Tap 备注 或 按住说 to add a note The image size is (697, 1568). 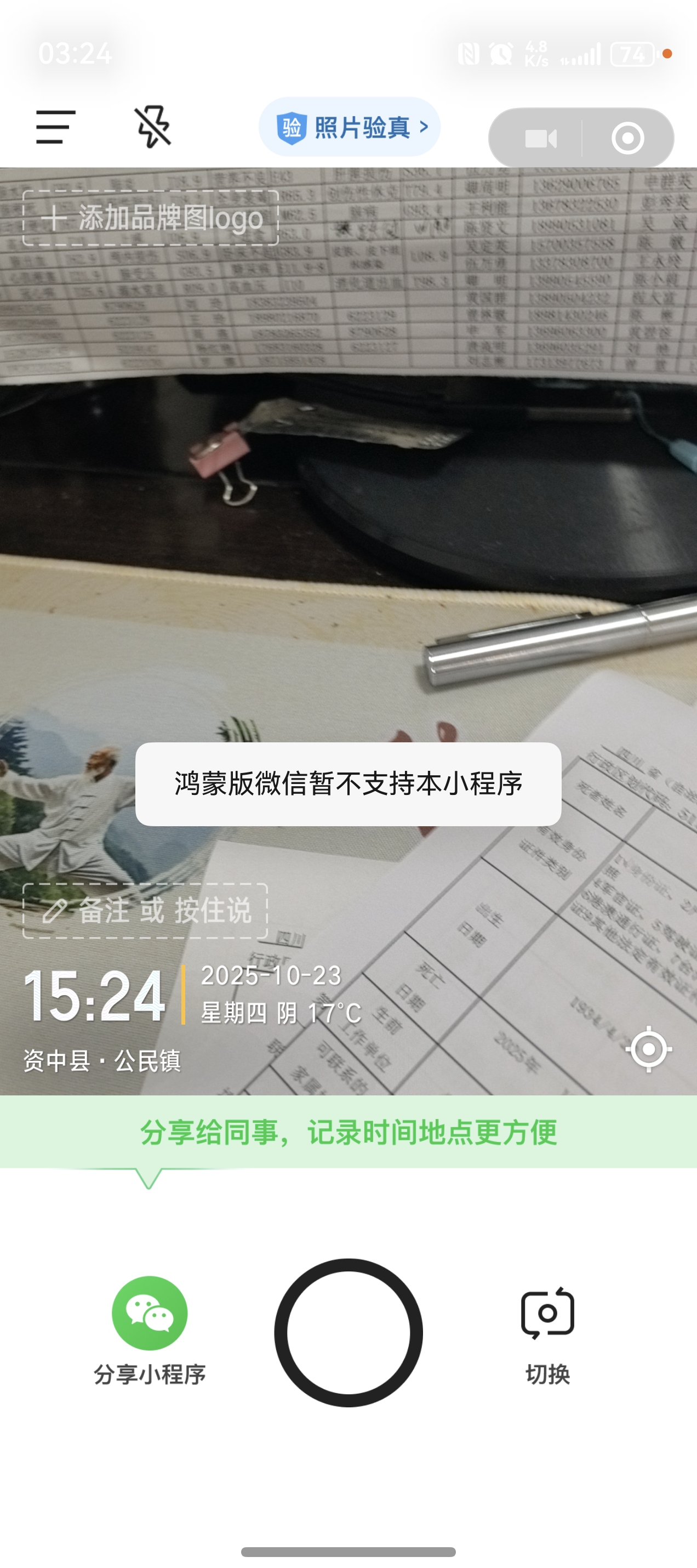coord(145,911)
